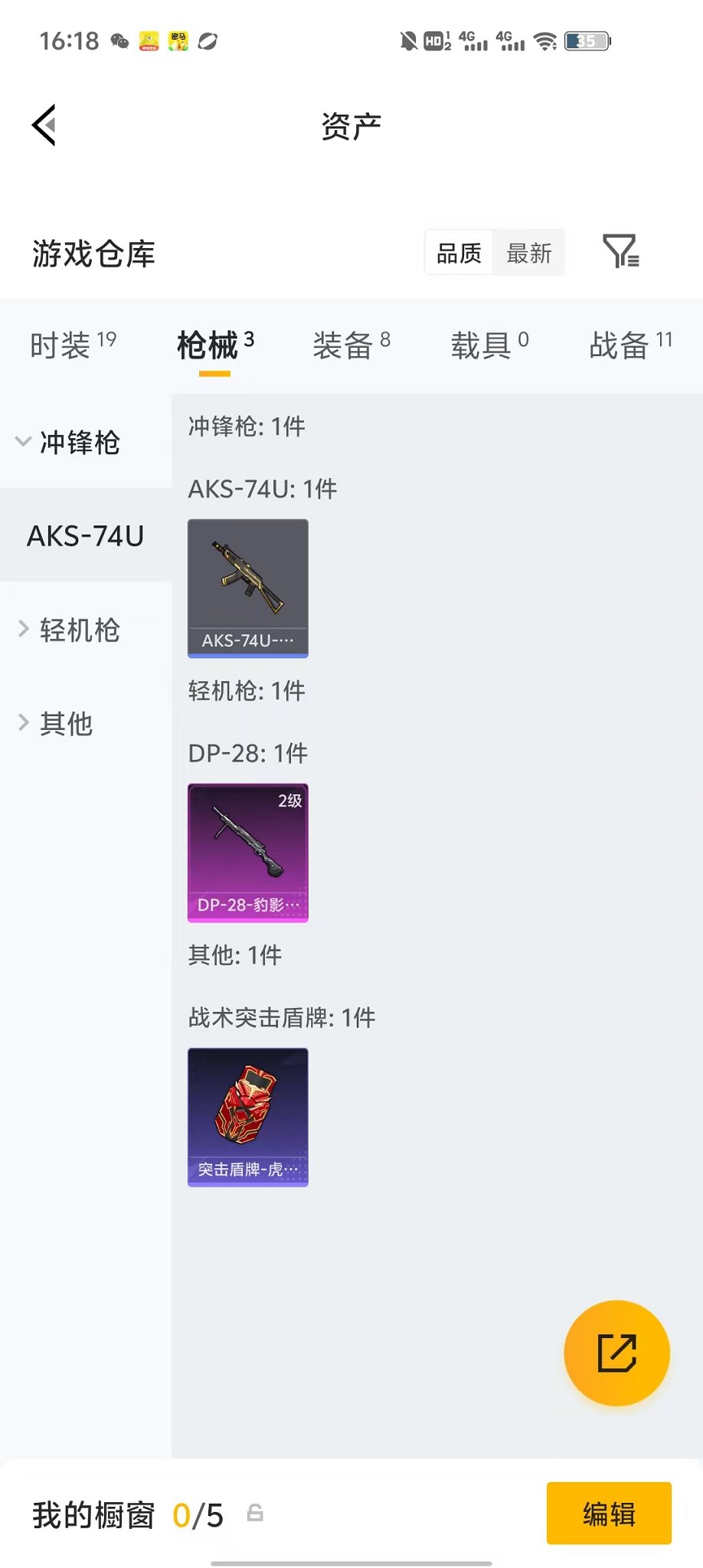Tap the HD2 indicator in the status bar
703x1568 pixels.
(x=434, y=42)
